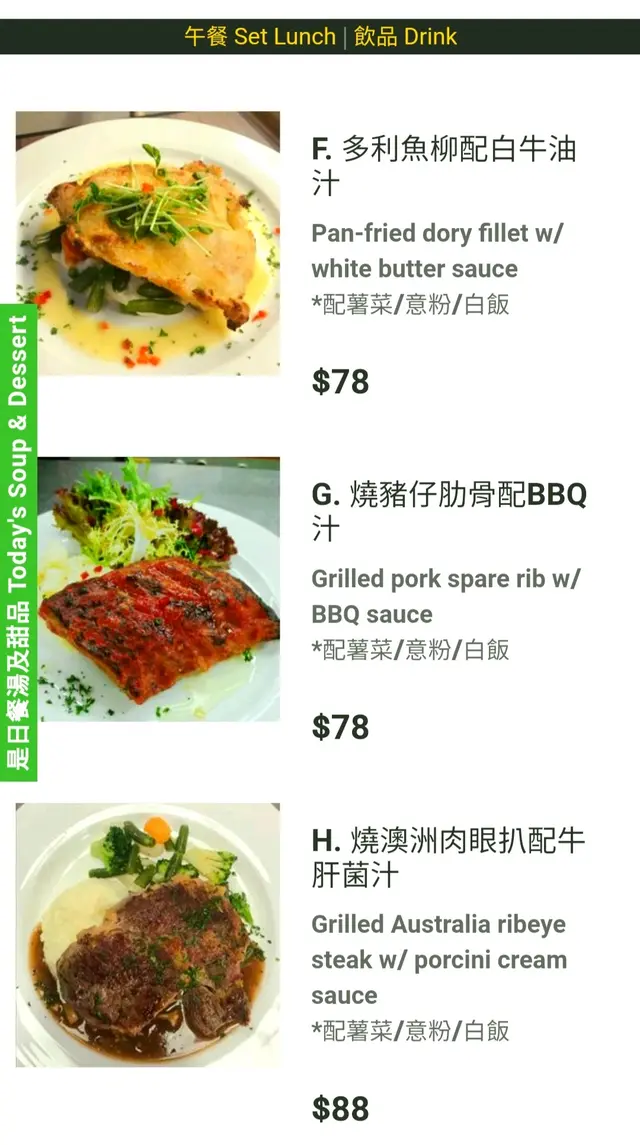
Task: Switch to the 飲品 Drink tab
Action: pyautogui.click(x=405, y=37)
